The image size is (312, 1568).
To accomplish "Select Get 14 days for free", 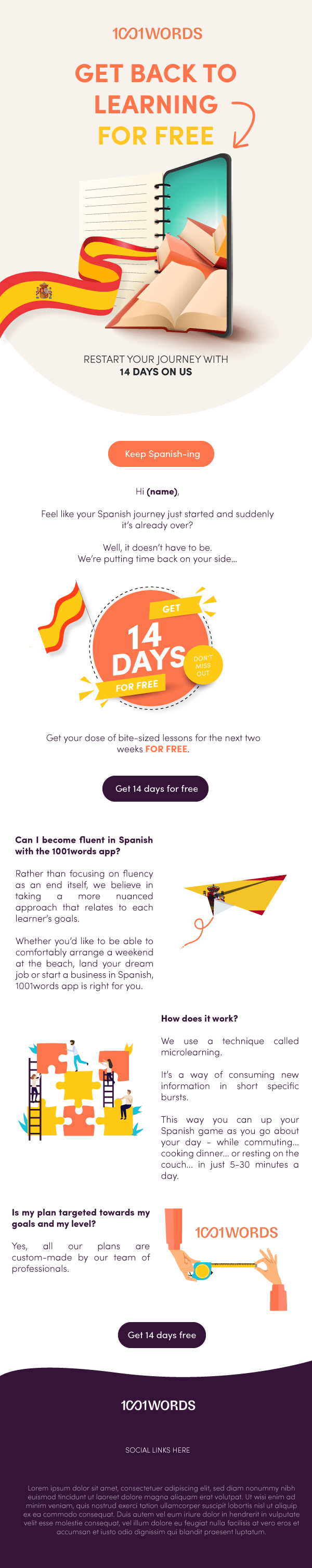I will click(156, 789).
